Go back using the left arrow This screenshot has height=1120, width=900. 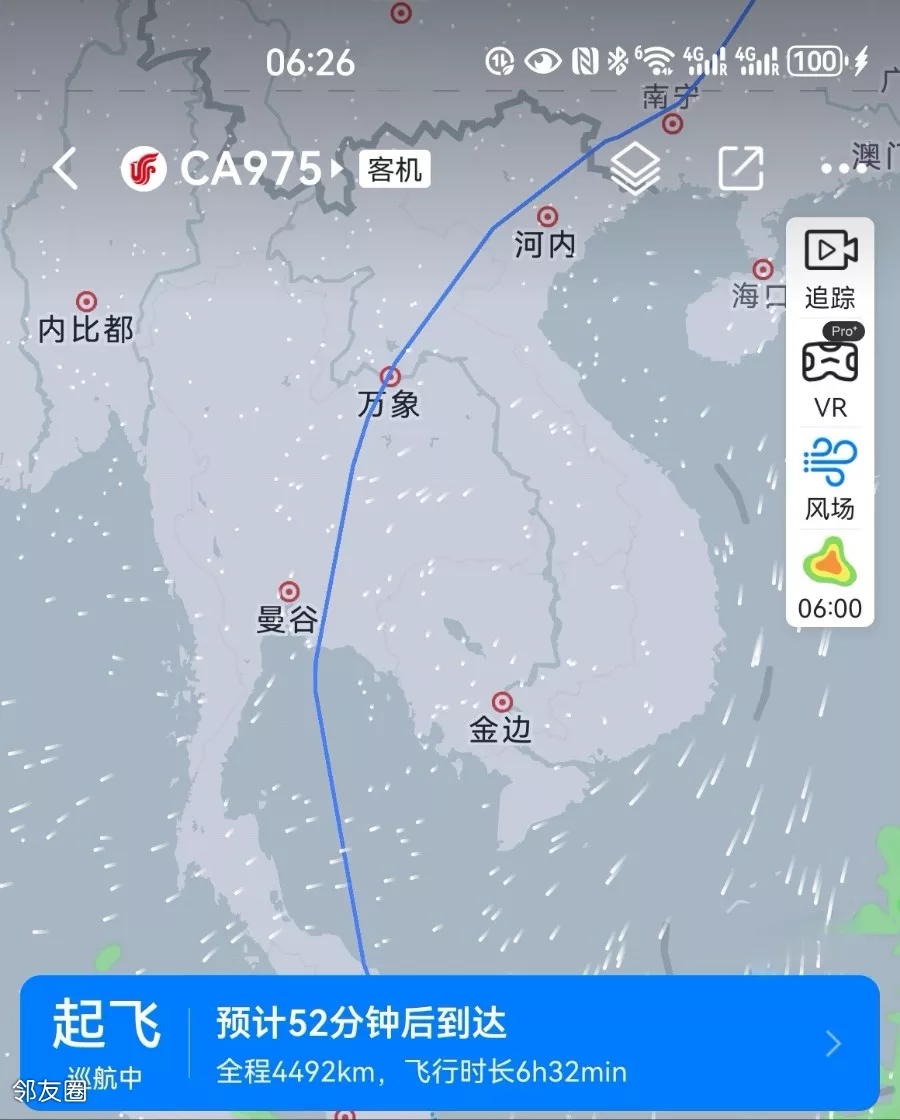[65, 168]
